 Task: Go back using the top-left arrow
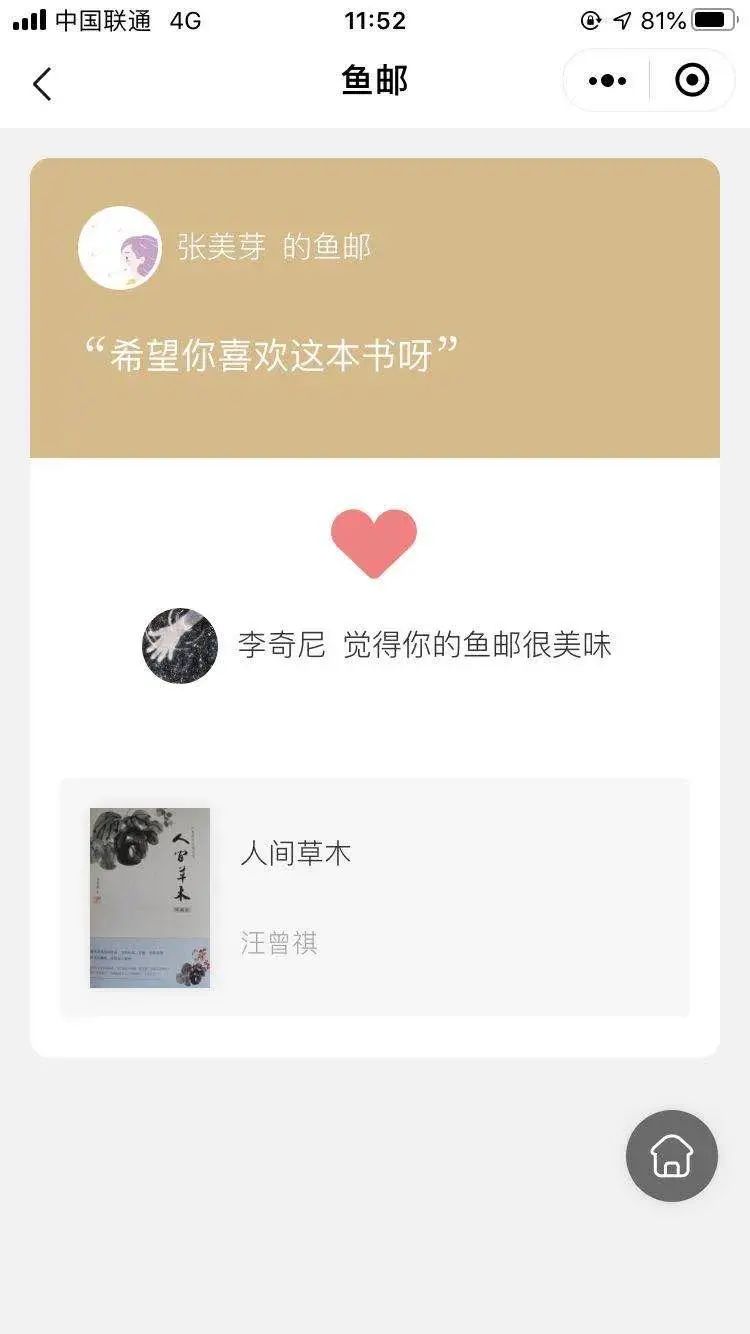[x=42, y=84]
